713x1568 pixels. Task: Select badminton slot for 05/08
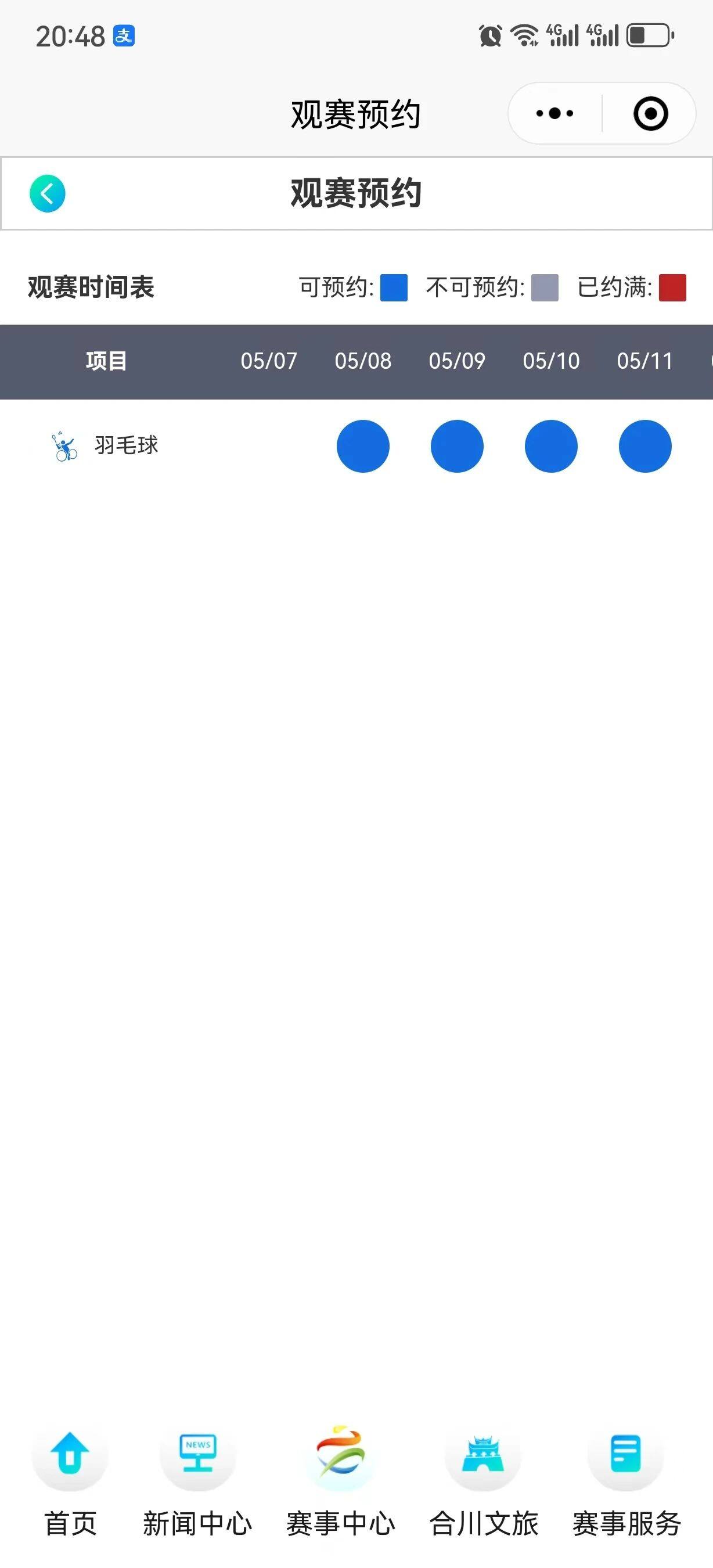[x=362, y=446]
